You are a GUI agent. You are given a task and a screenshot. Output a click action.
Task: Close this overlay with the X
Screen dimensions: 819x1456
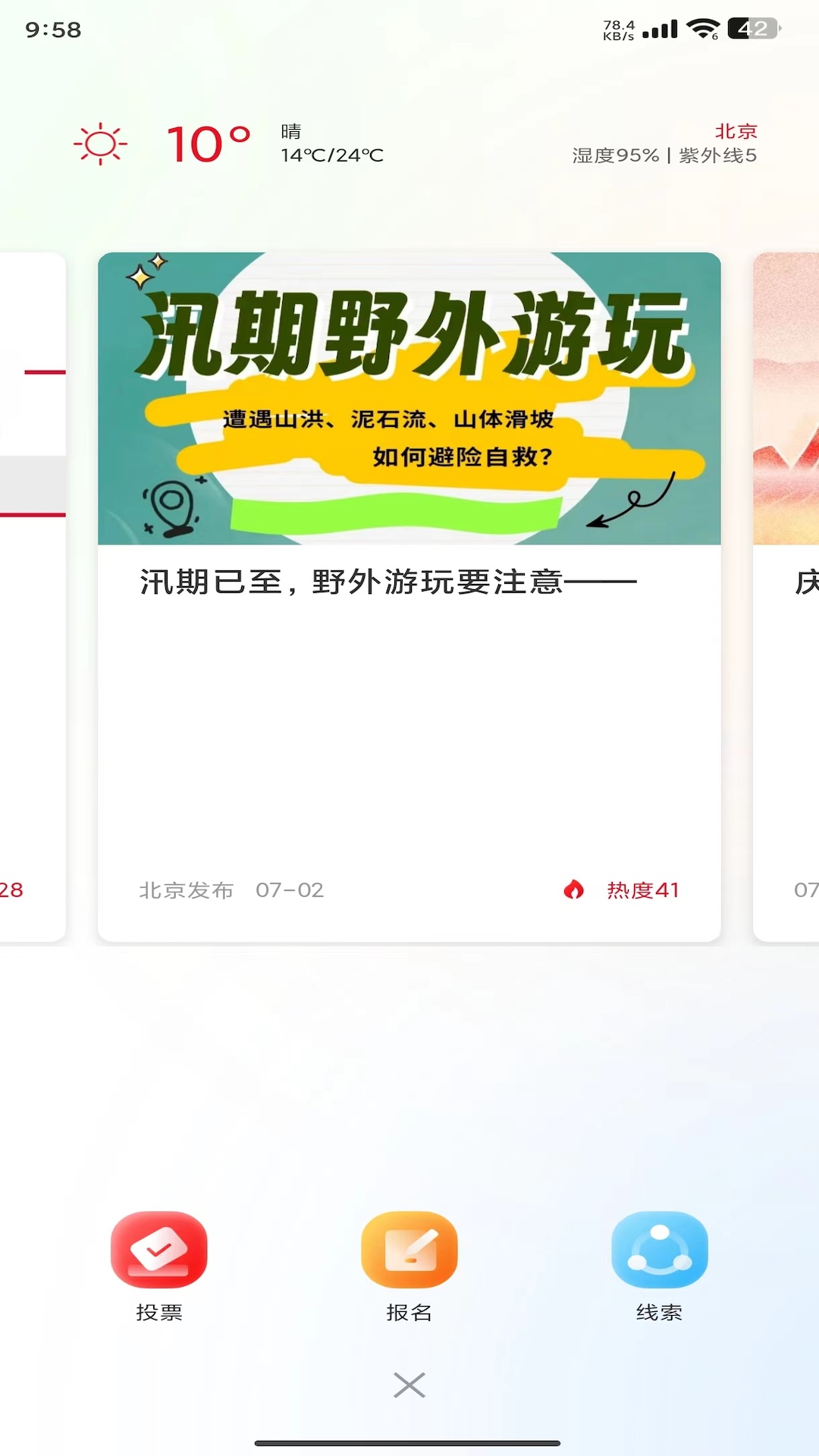[x=409, y=1385]
